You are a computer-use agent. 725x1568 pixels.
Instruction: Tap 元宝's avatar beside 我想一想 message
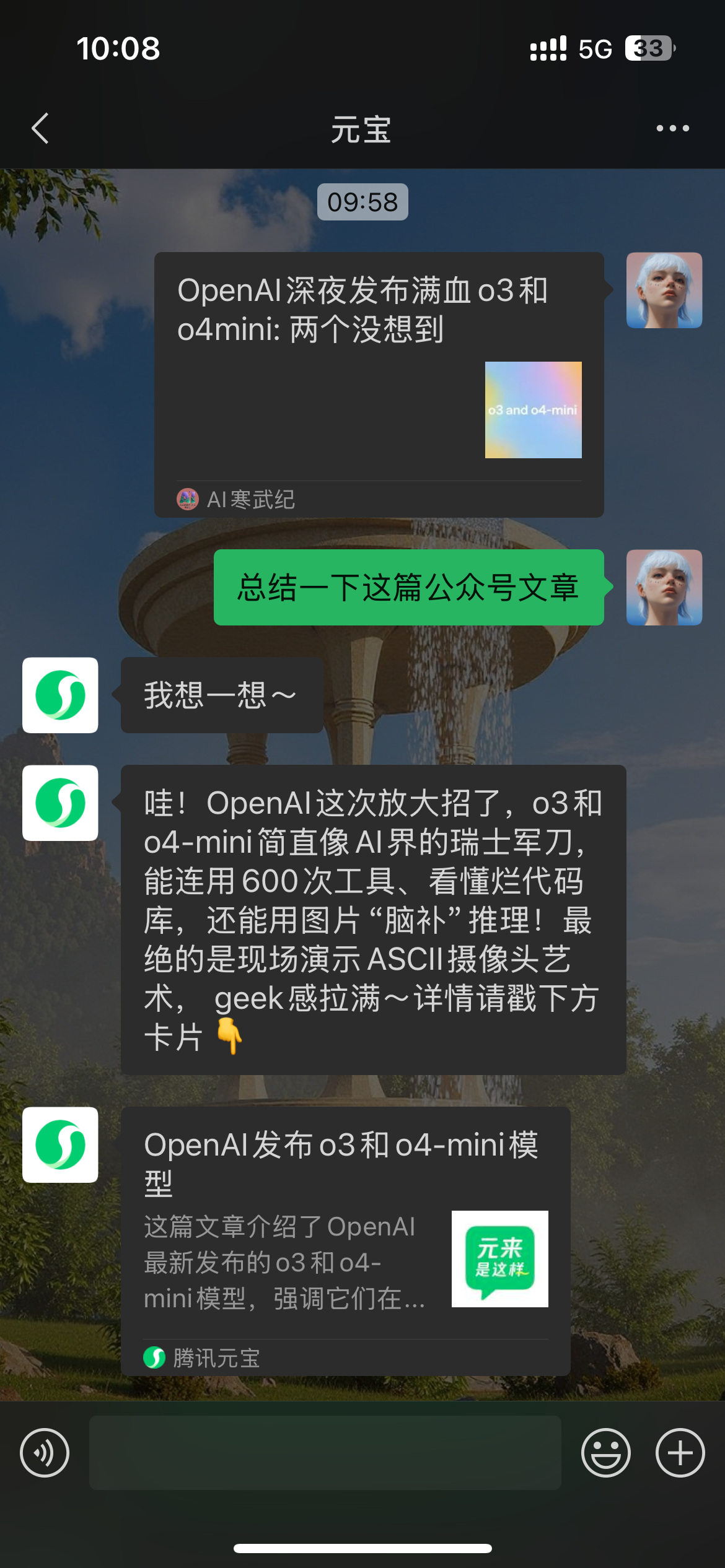(x=60, y=695)
